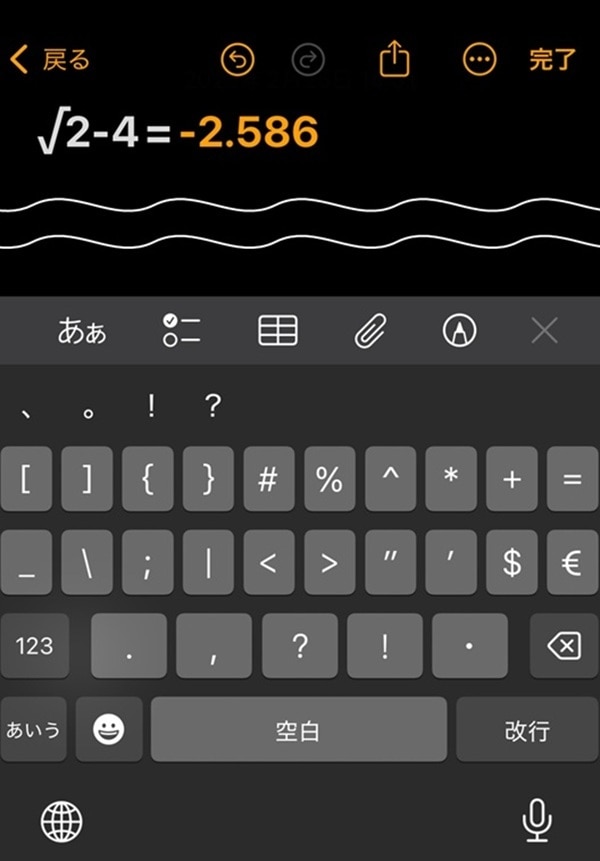Switch to the あいう kana keyboard
Image resolution: width=600 pixels, height=861 pixels.
coord(34,729)
